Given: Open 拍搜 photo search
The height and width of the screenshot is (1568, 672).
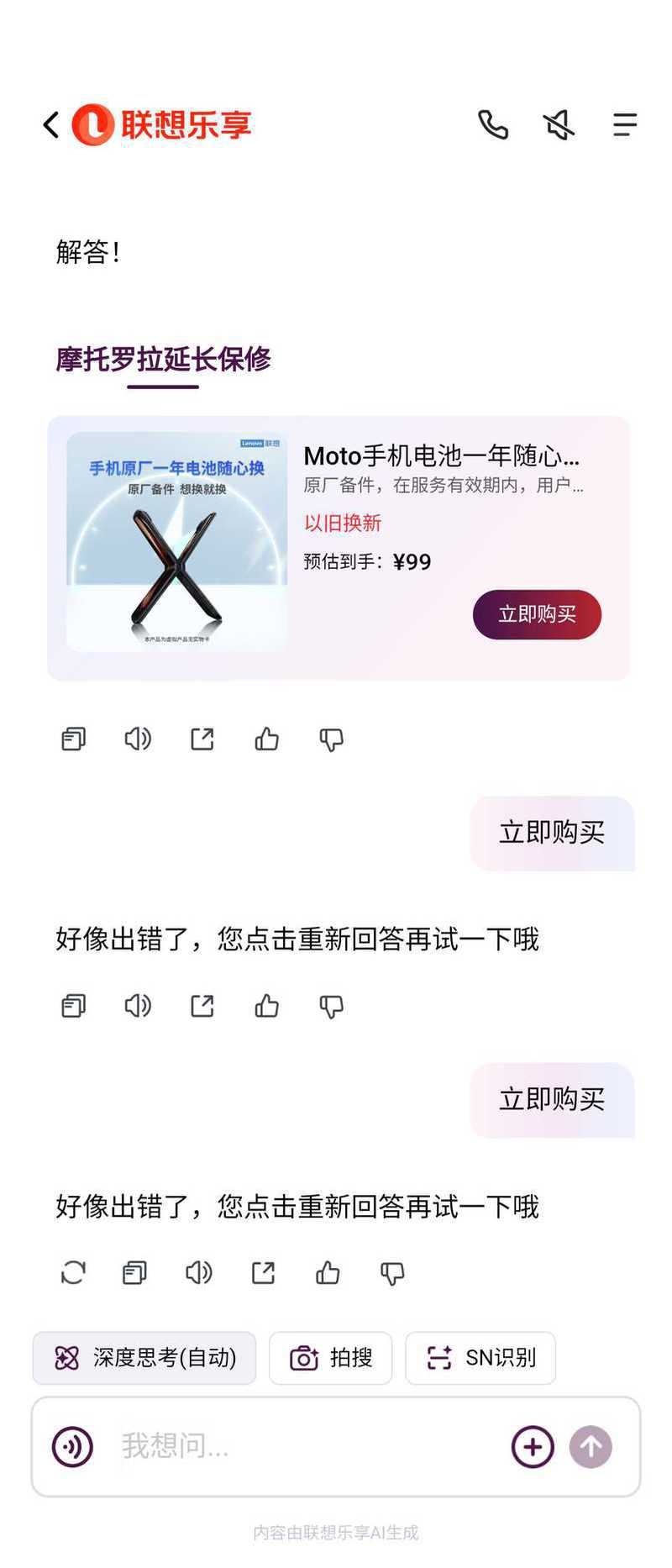Looking at the screenshot, I should pos(330,1358).
